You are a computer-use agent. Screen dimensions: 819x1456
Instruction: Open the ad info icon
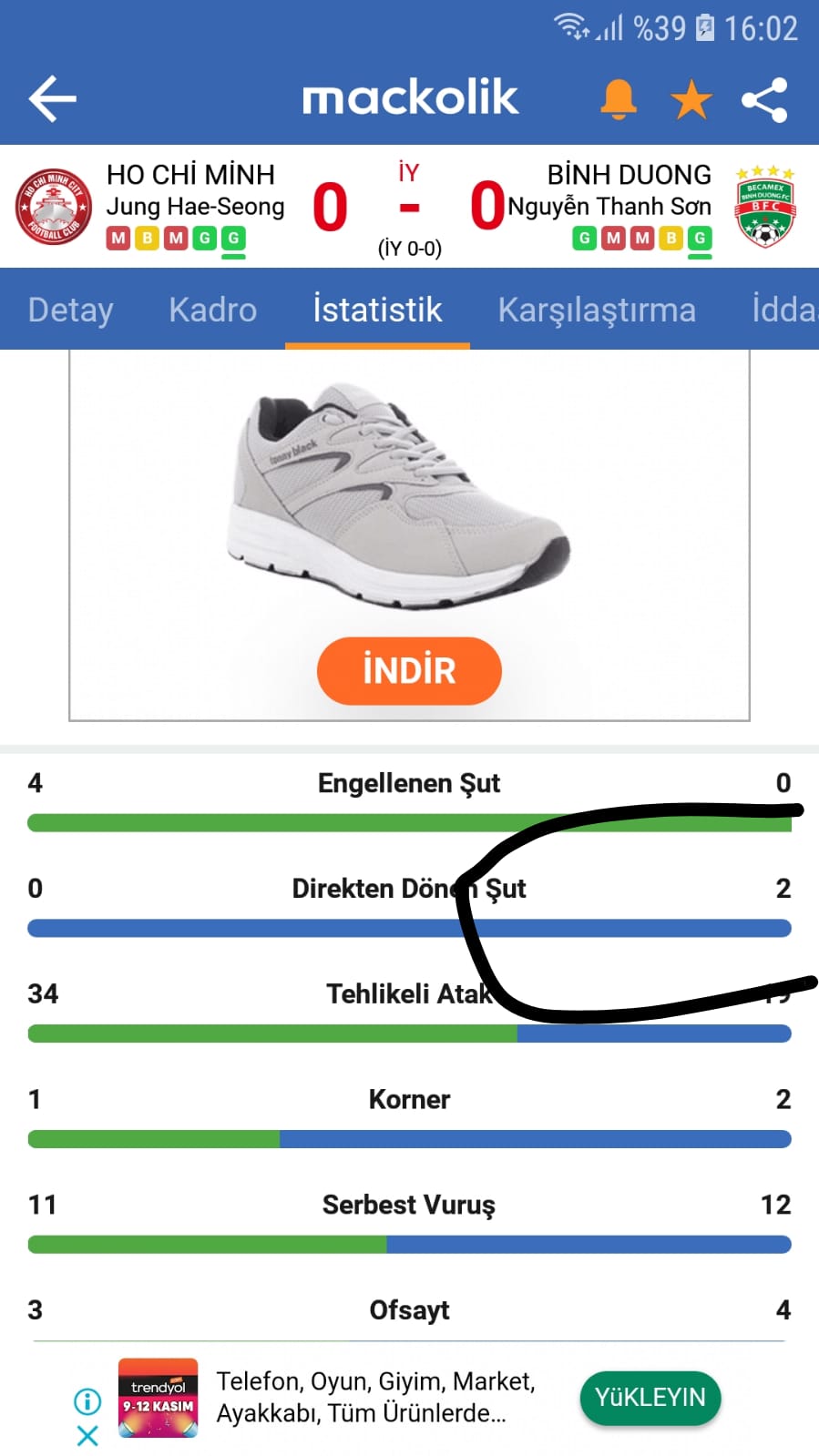87,1400
